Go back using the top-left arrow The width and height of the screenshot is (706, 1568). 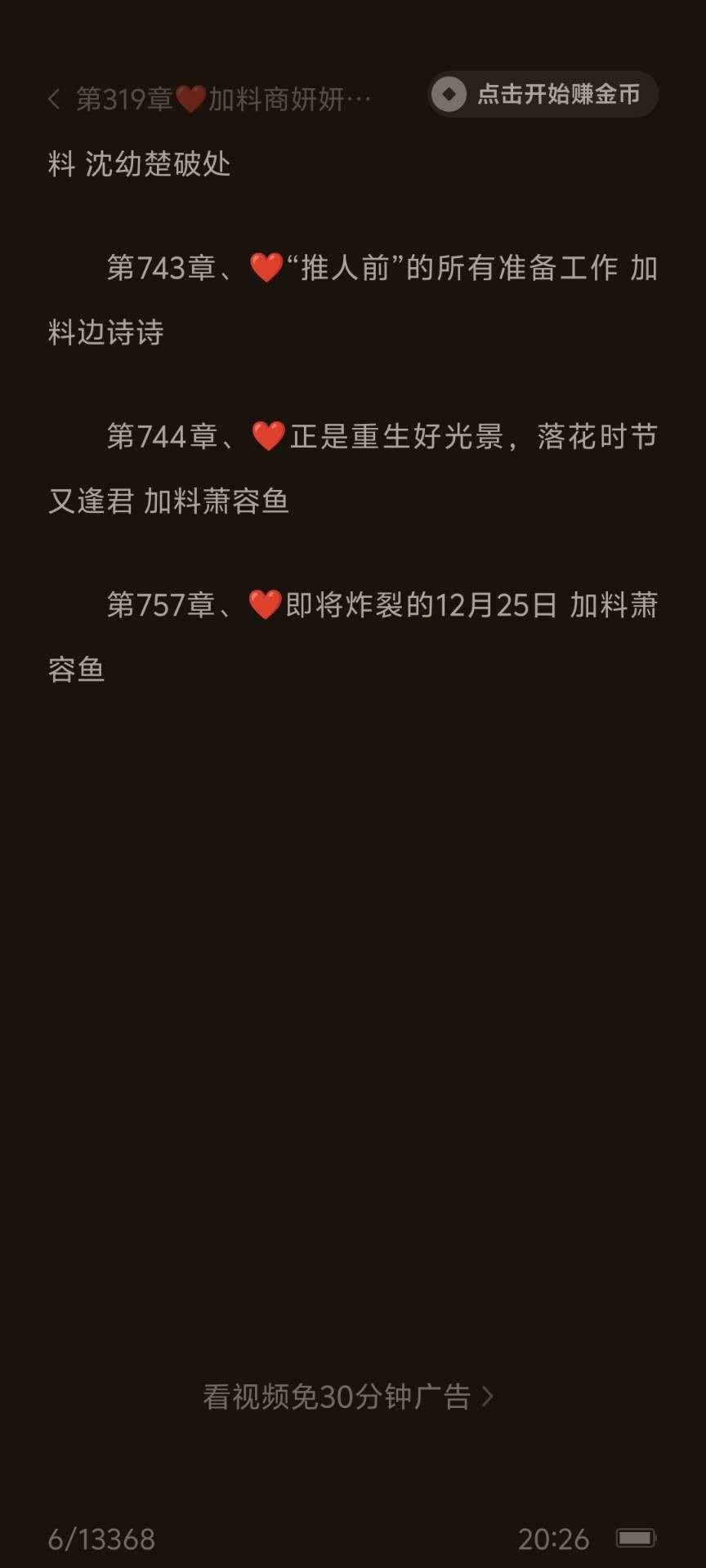click(54, 99)
